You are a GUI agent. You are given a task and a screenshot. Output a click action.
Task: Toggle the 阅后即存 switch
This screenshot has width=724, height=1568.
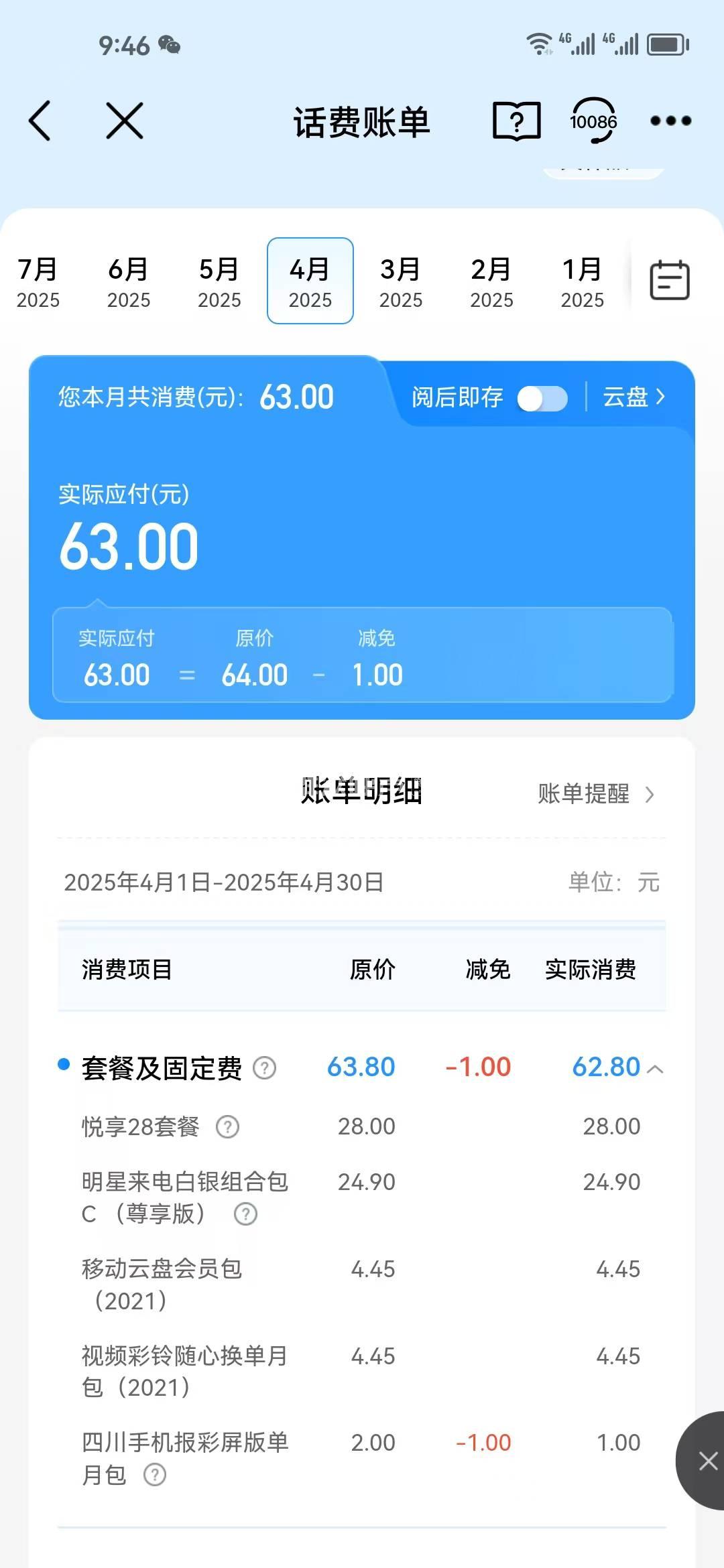[x=542, y=399]
